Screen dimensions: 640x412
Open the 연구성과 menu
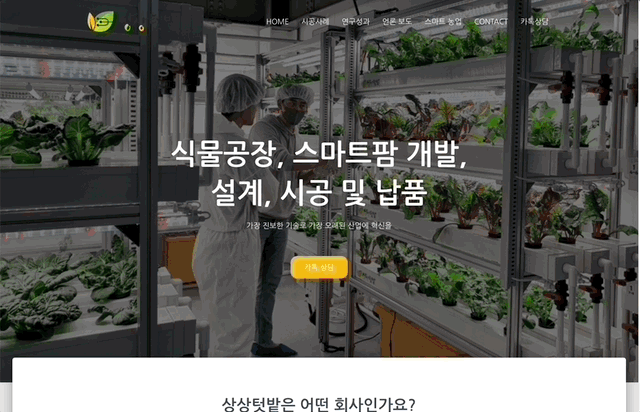point(355,21)
